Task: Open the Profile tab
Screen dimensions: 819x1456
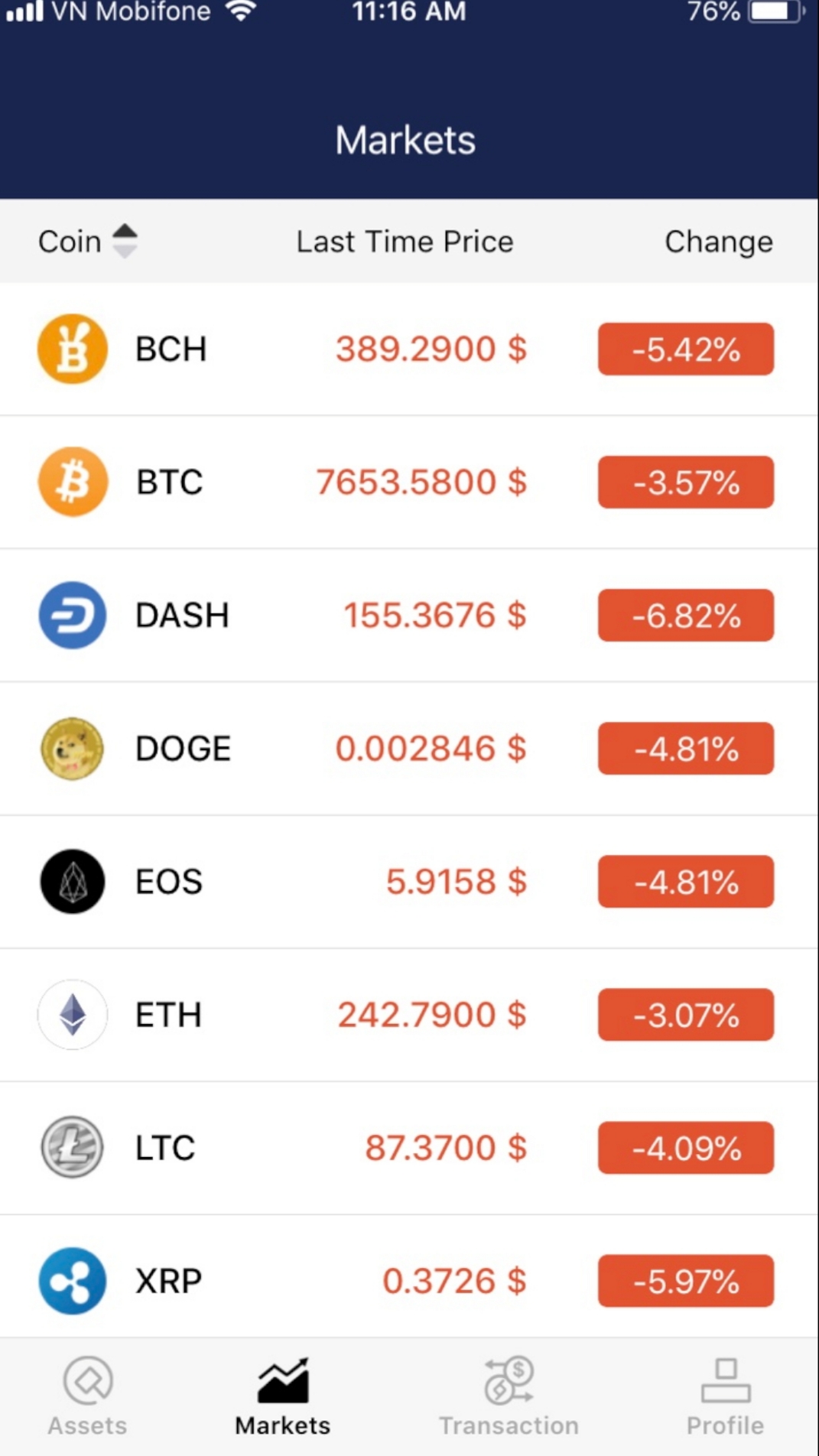Action: 725,1396
